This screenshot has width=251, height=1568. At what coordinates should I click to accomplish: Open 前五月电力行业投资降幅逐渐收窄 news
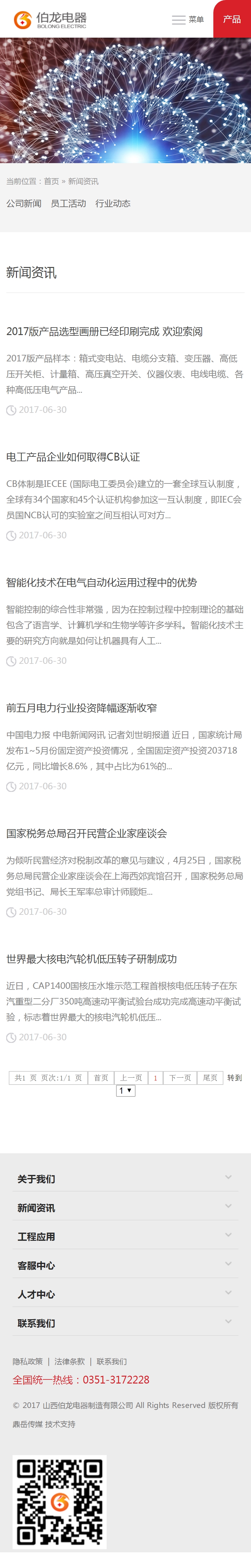click(x=82, y=708)
